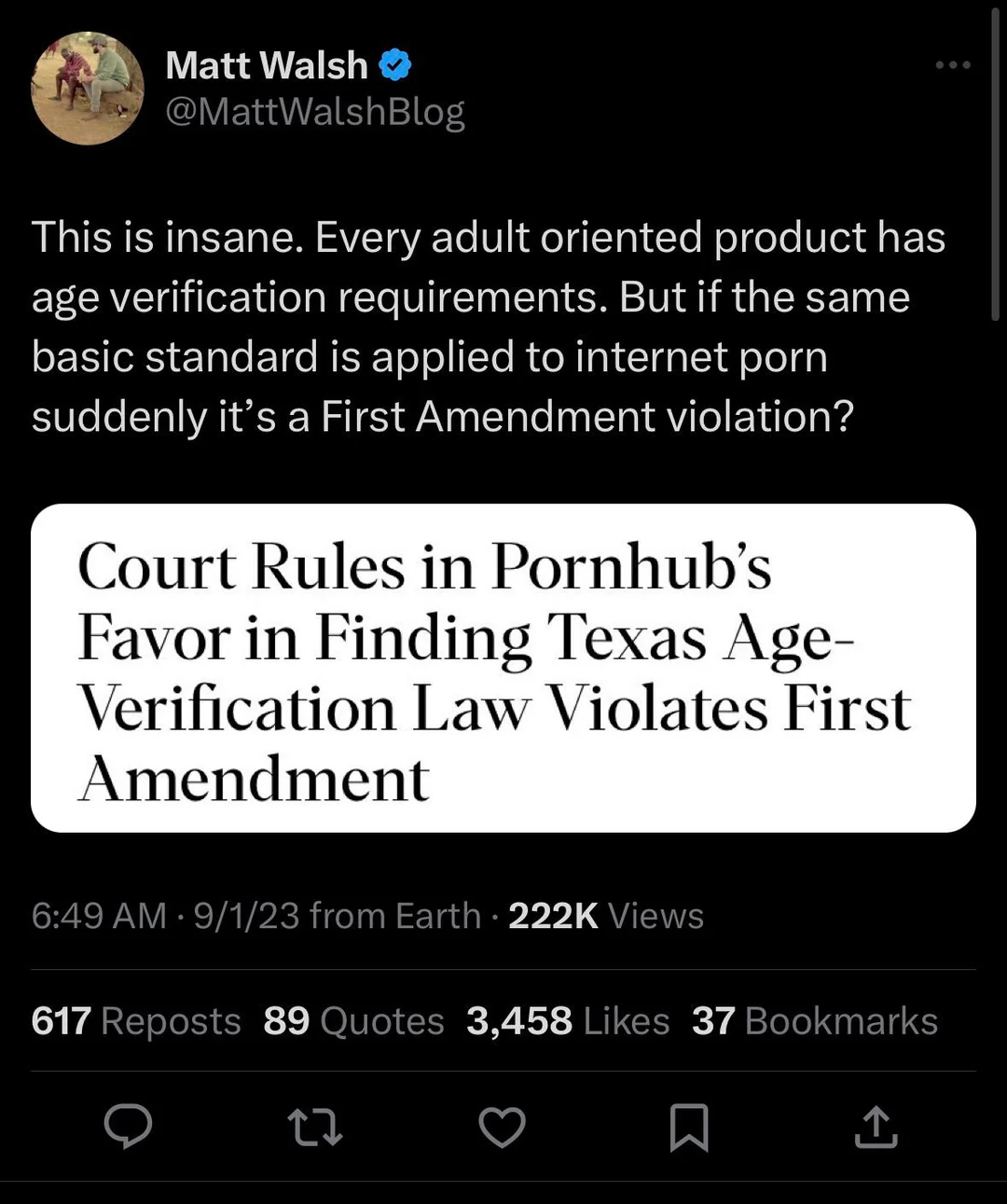View the 3,458 Likes list
Screen dimensions: 1007x1204
click(568, 1021)
